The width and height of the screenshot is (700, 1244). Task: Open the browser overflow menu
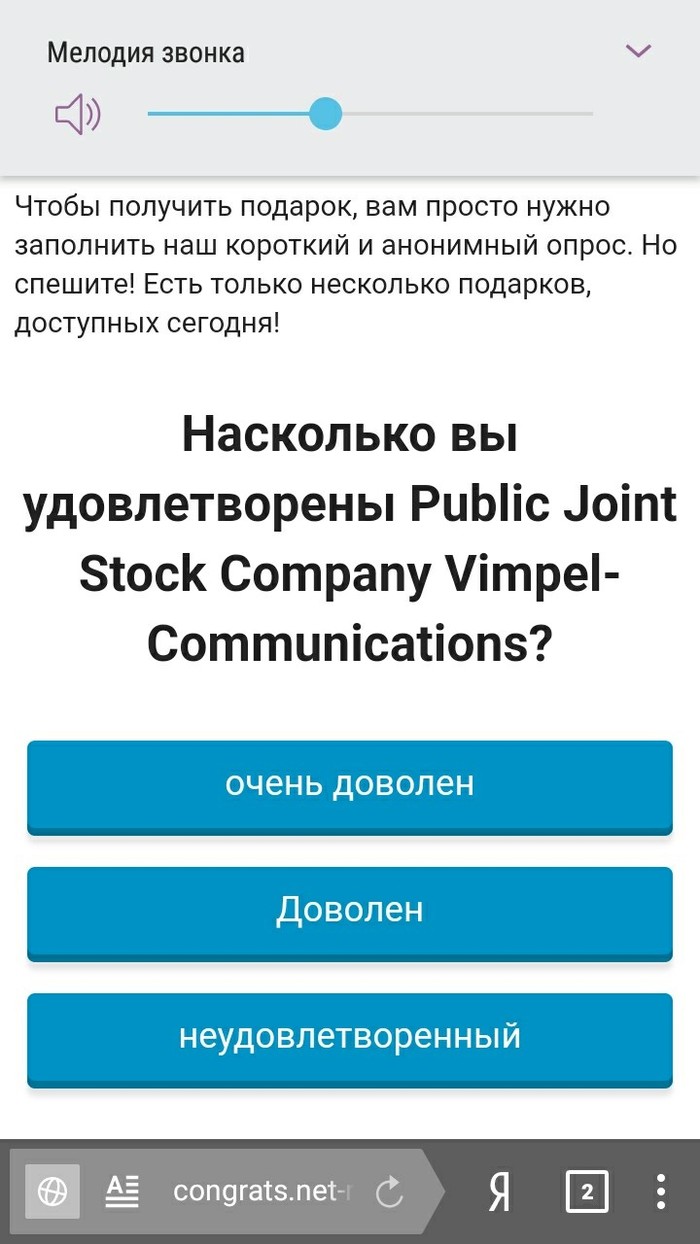[661, 1192]
